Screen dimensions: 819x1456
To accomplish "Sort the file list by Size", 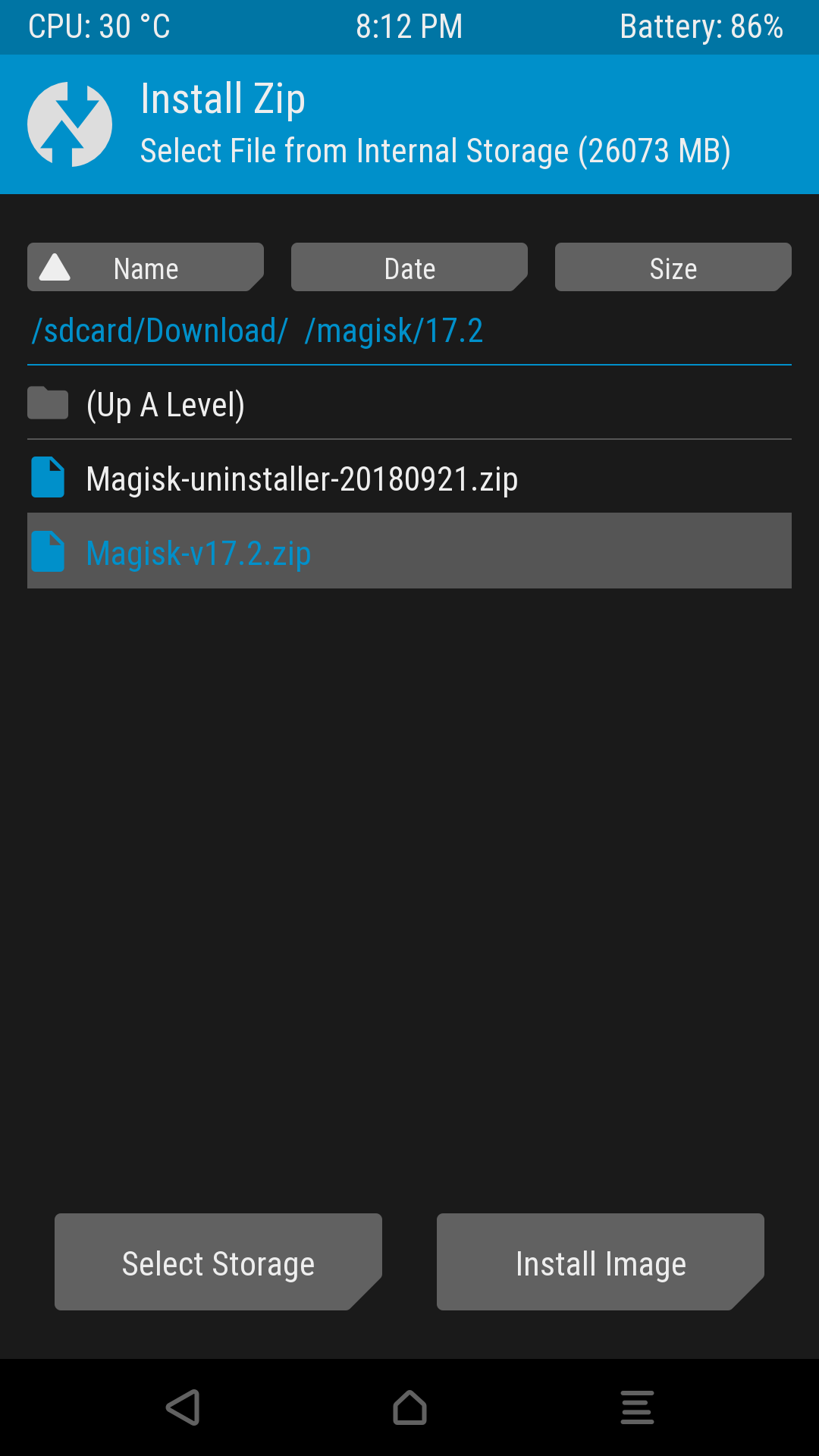I will 673,268.
